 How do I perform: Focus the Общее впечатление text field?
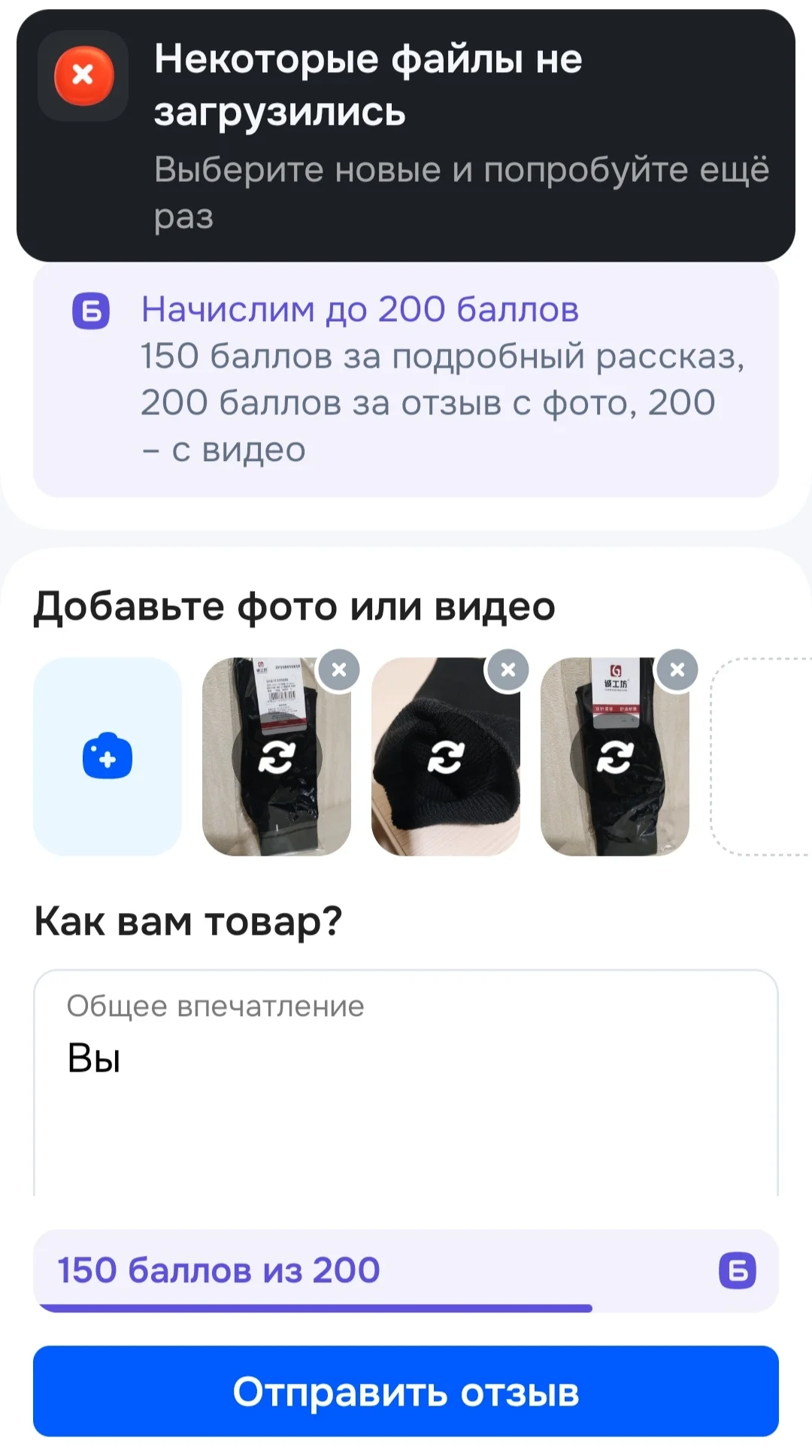click(x=406, y=1083)
